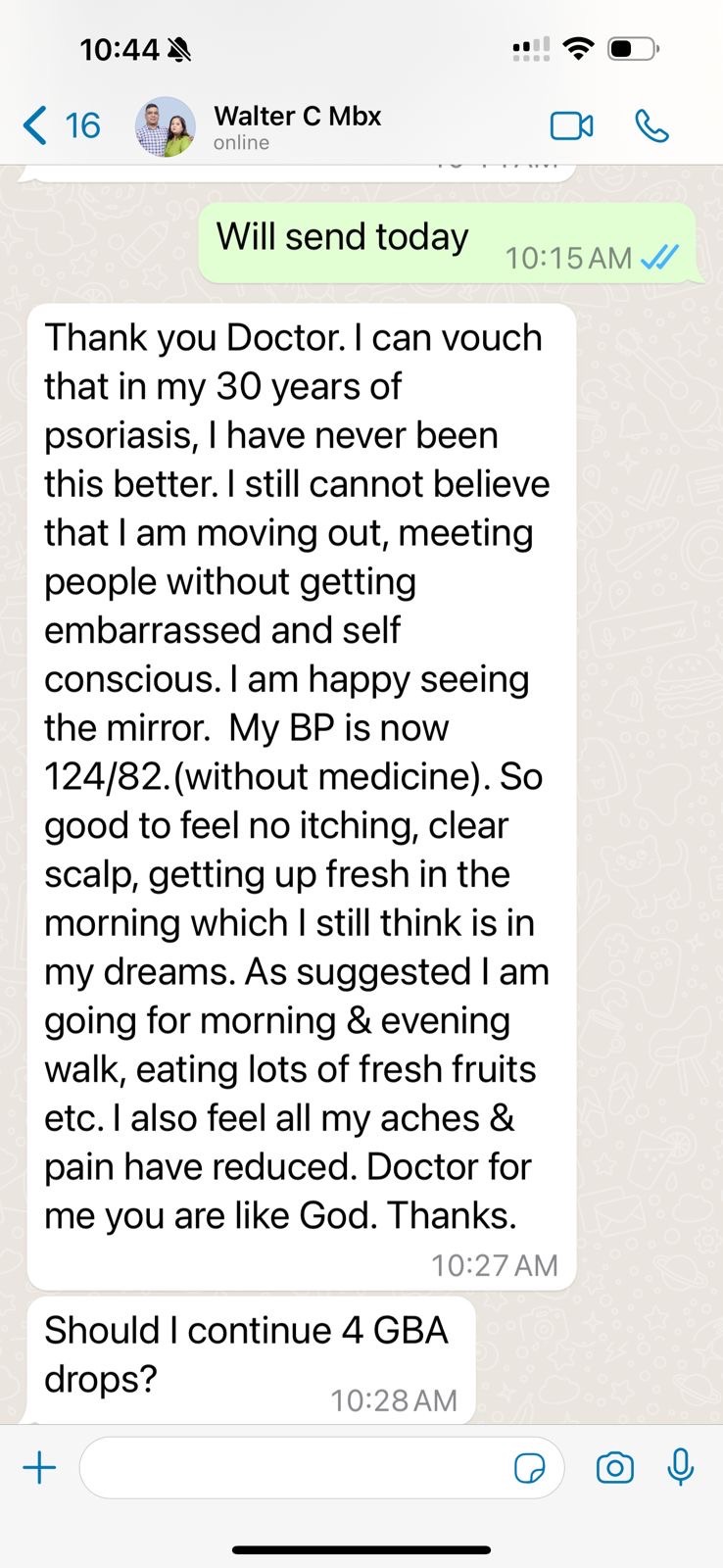Open Walter C Mbx contact info
The height and width of the screenshot is (1568, 723).
click(297, 125)
